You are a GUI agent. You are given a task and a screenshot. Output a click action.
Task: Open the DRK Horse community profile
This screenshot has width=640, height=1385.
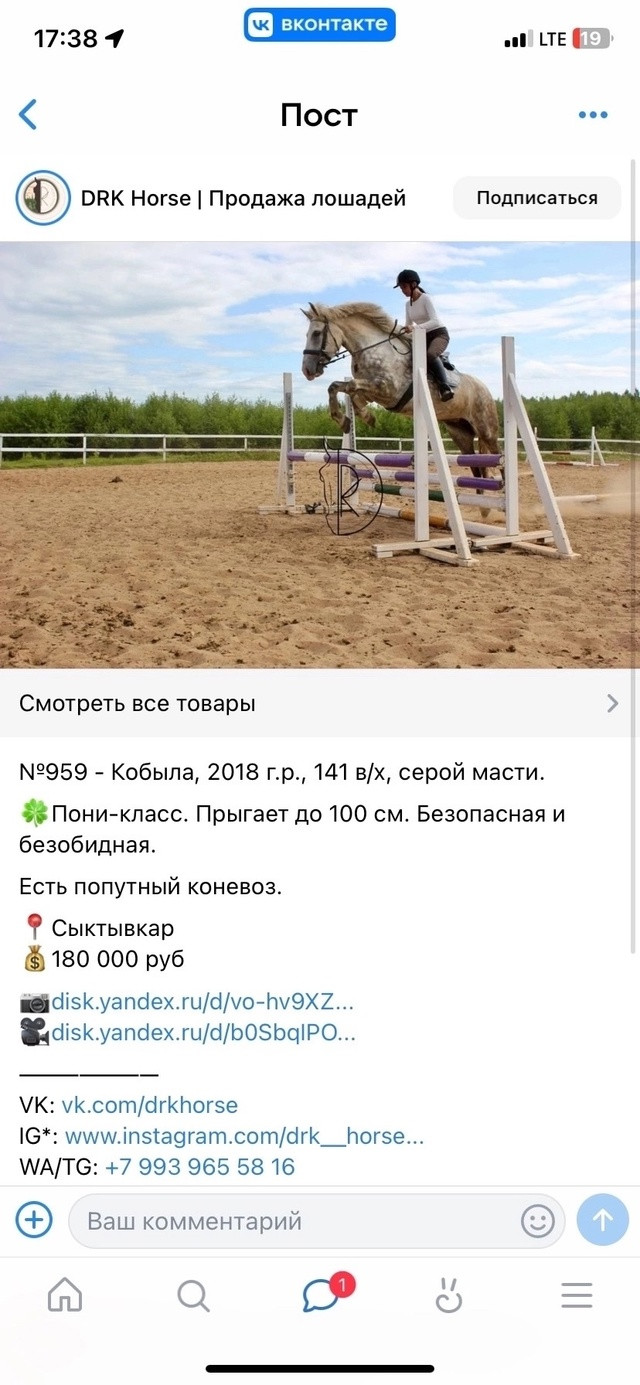[x=243, y=198]
